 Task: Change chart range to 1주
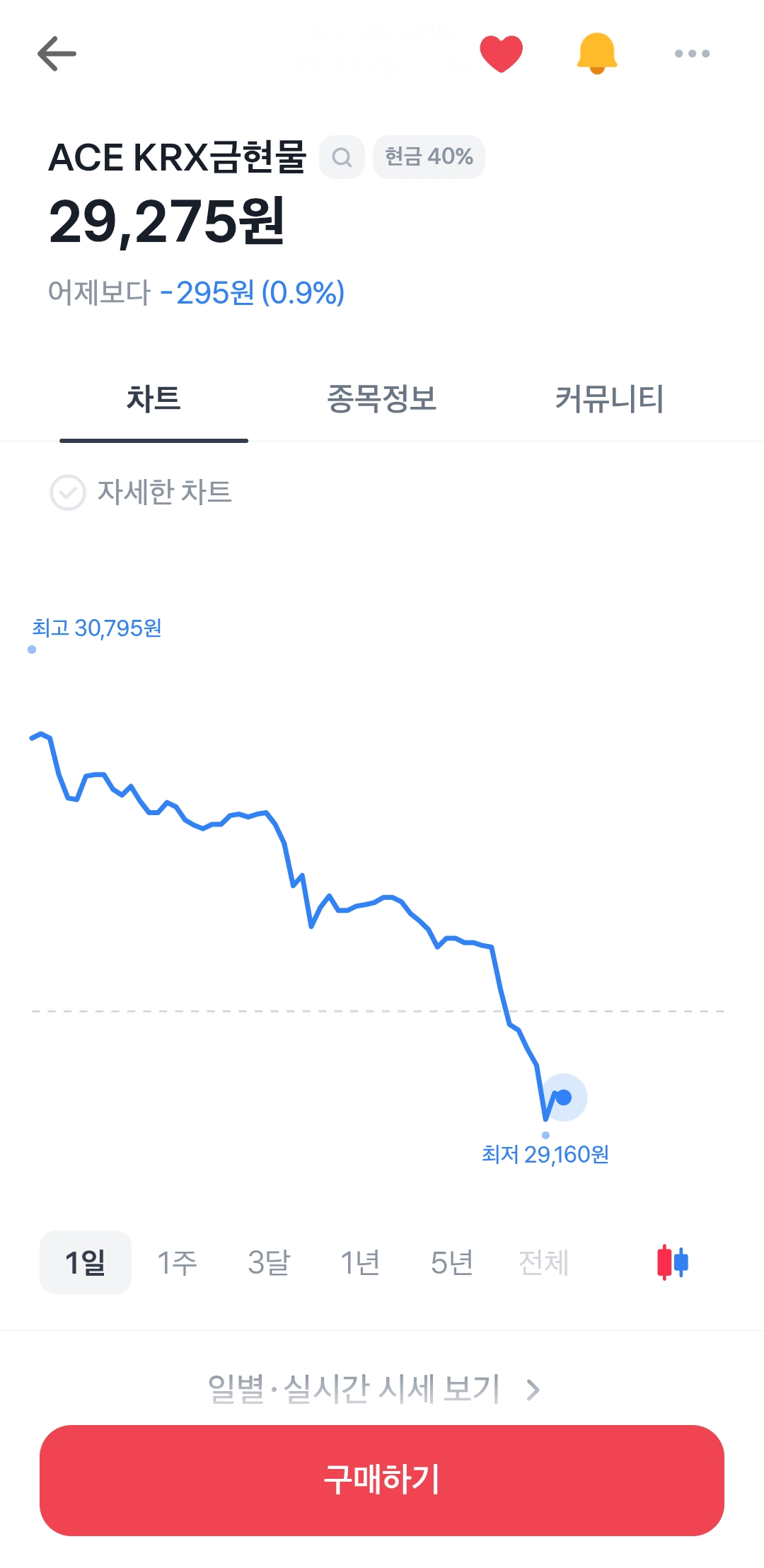click(177, 1262)
